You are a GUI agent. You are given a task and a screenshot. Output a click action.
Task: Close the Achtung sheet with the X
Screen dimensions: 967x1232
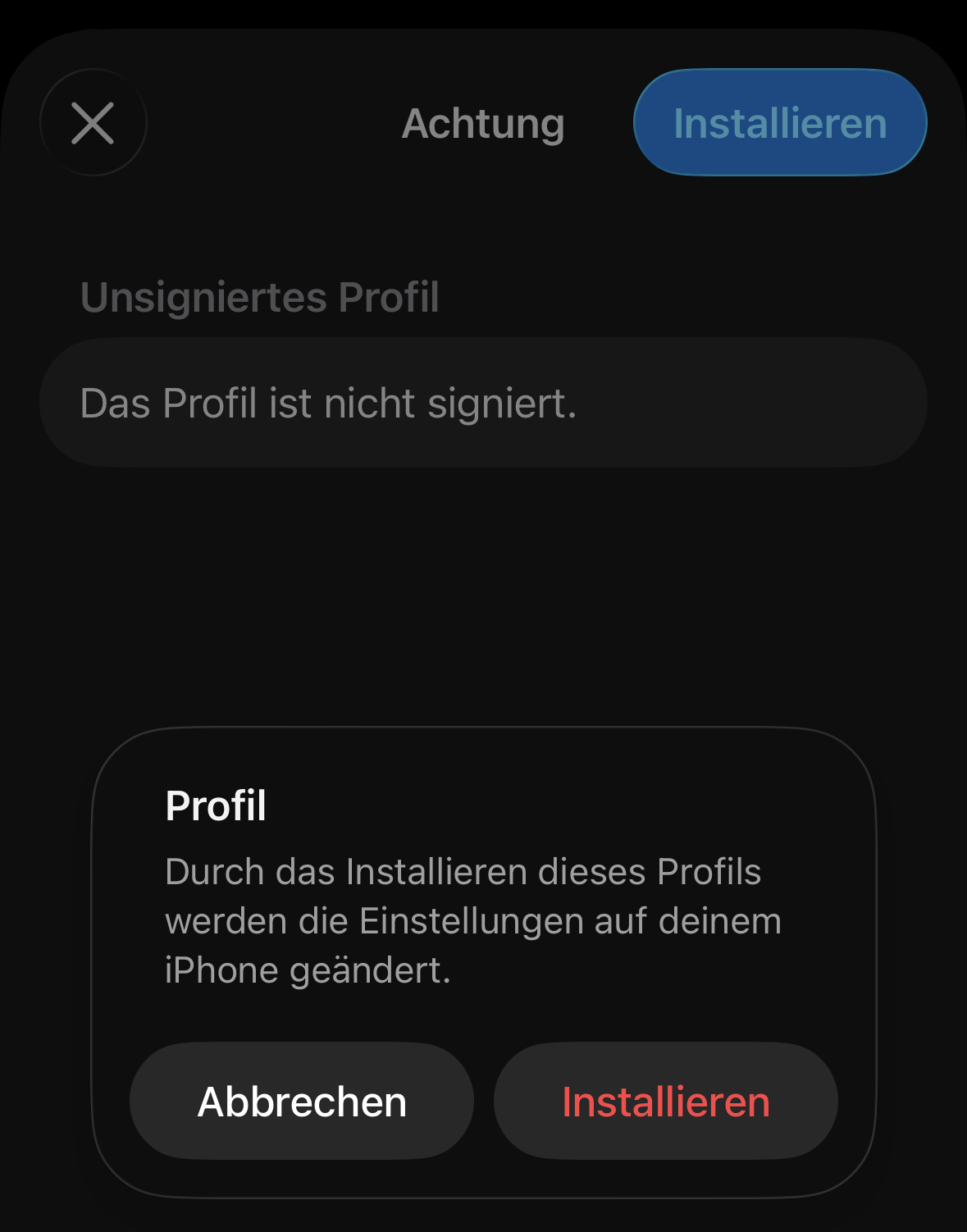93,123
